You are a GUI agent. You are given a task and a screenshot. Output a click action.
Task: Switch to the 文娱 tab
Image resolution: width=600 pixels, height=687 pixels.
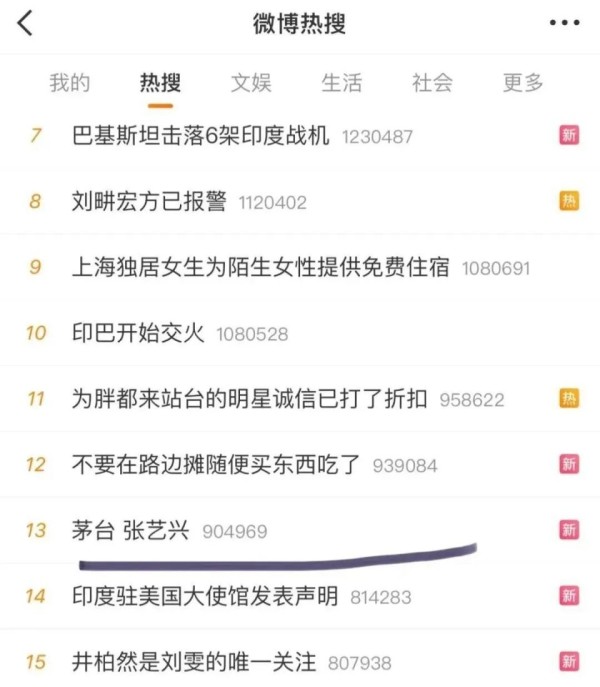251,83
